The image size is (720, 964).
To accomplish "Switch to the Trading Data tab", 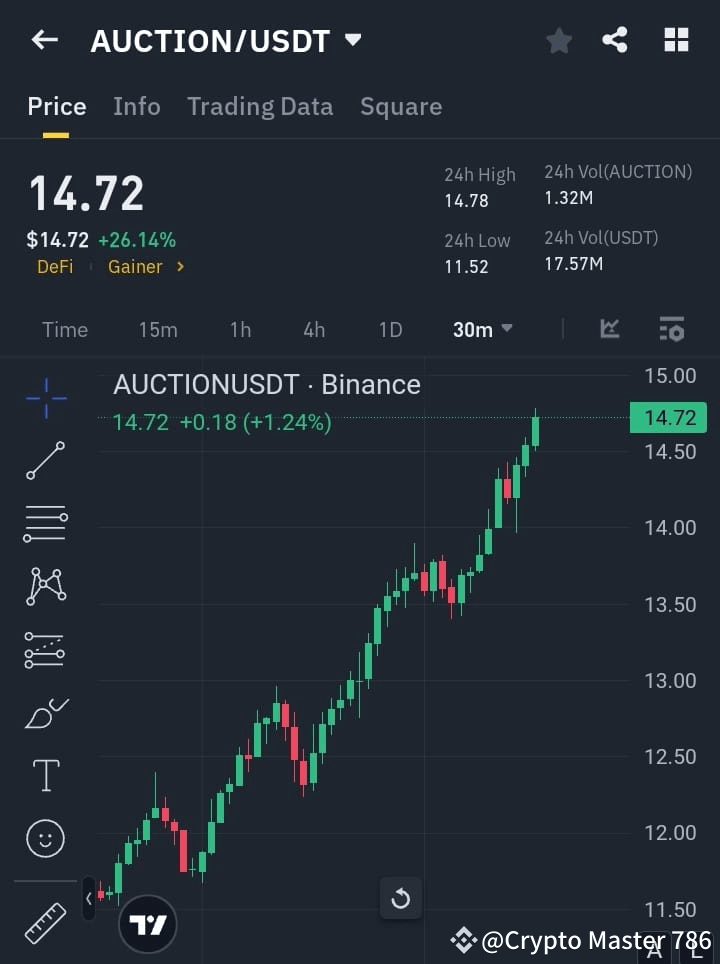I will [260, 106].
